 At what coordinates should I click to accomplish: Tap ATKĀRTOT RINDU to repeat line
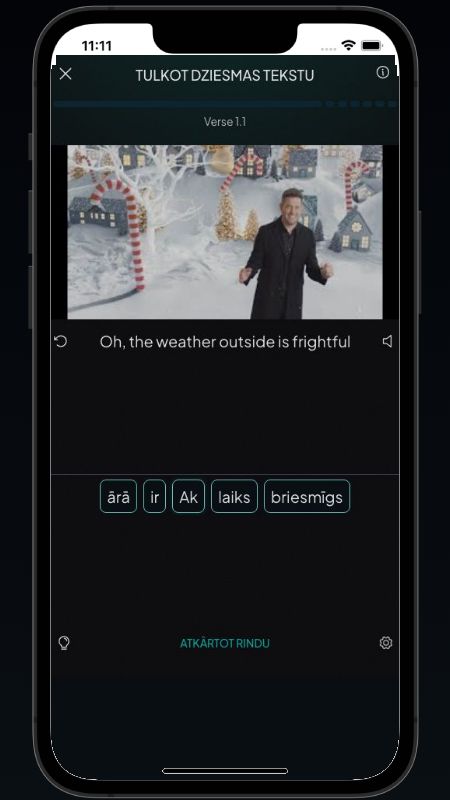coord(224,643)
